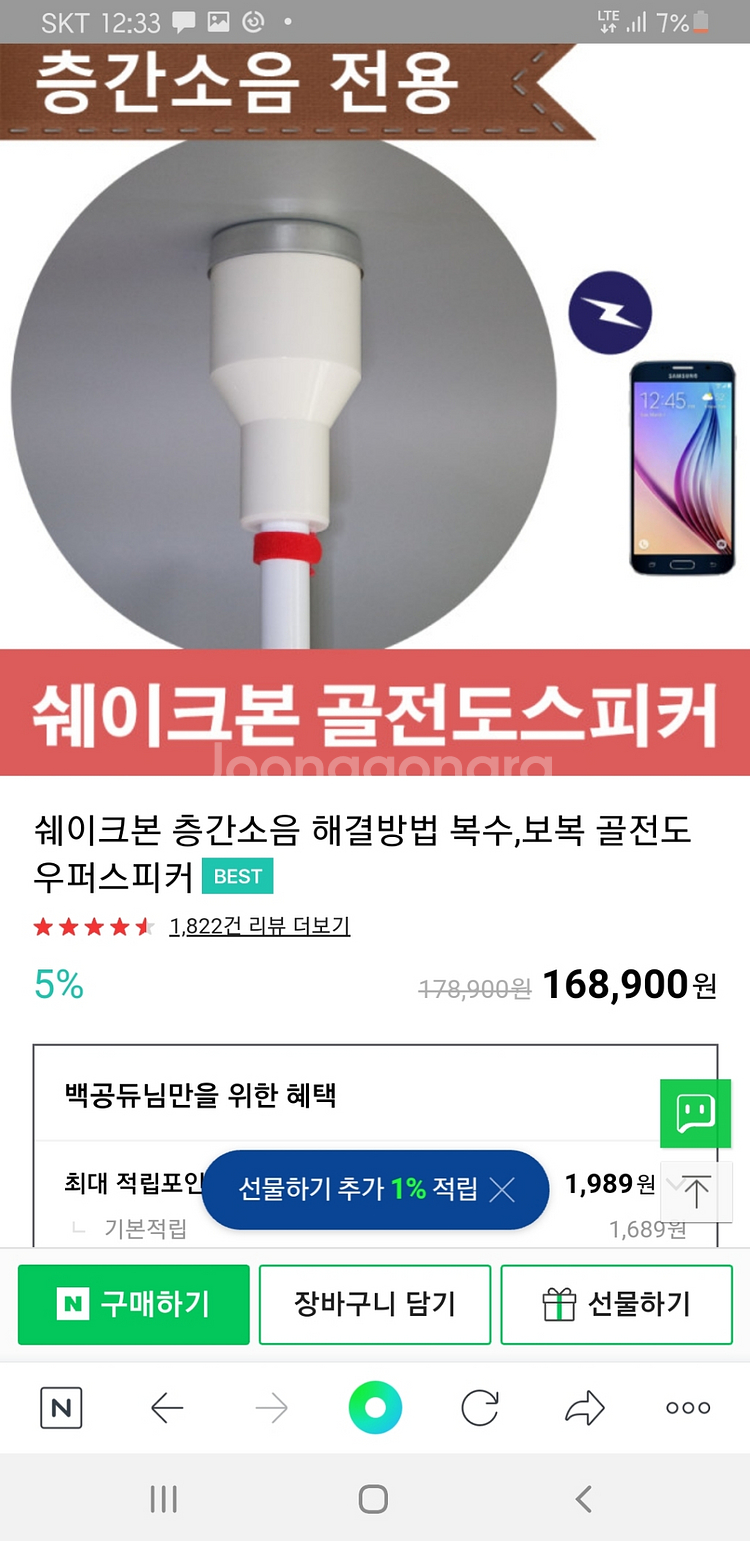Share this page via the share arrow
The height and width of the screenshot is (1541, 750).
pos(585,1408)
